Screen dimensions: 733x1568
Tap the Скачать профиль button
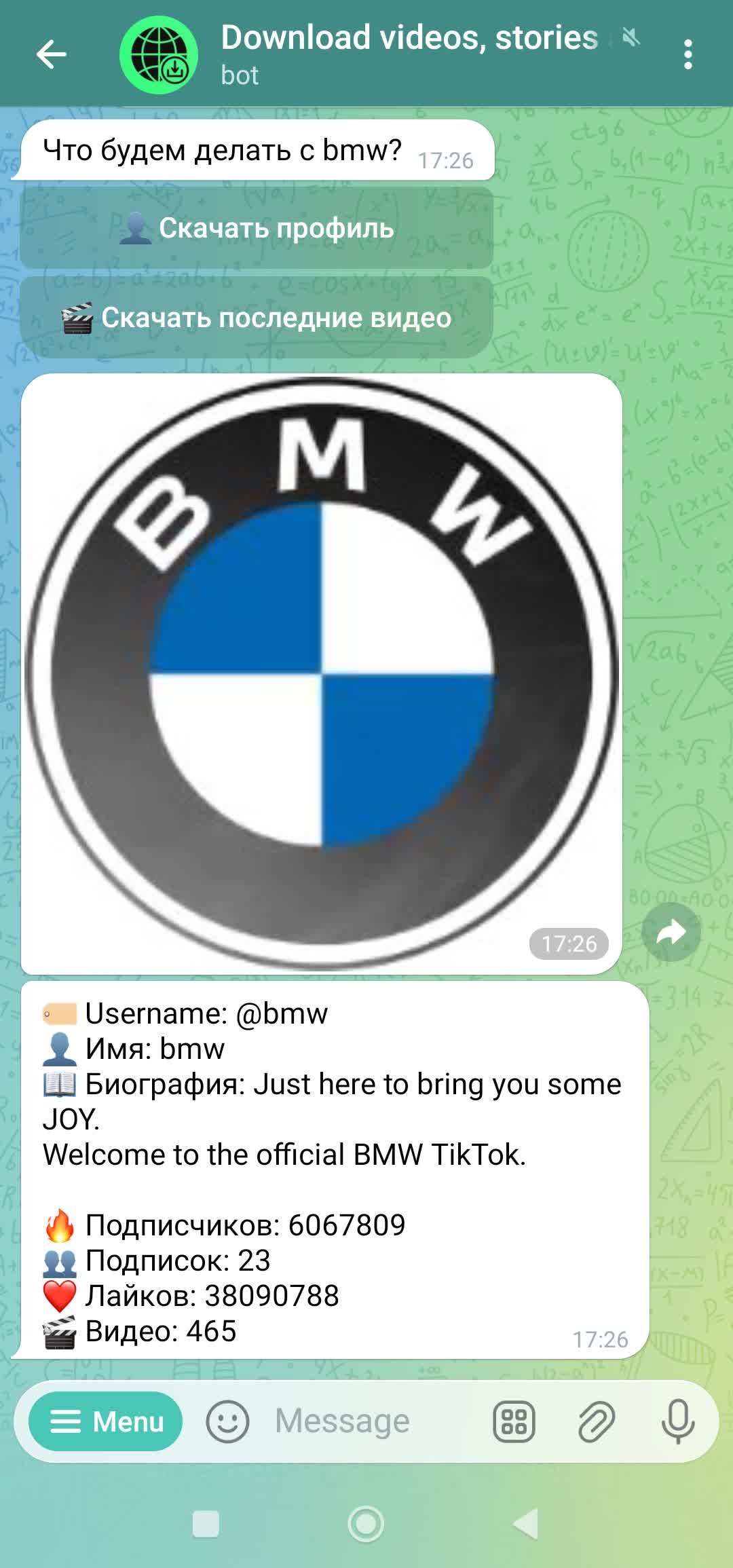[257, 228]
